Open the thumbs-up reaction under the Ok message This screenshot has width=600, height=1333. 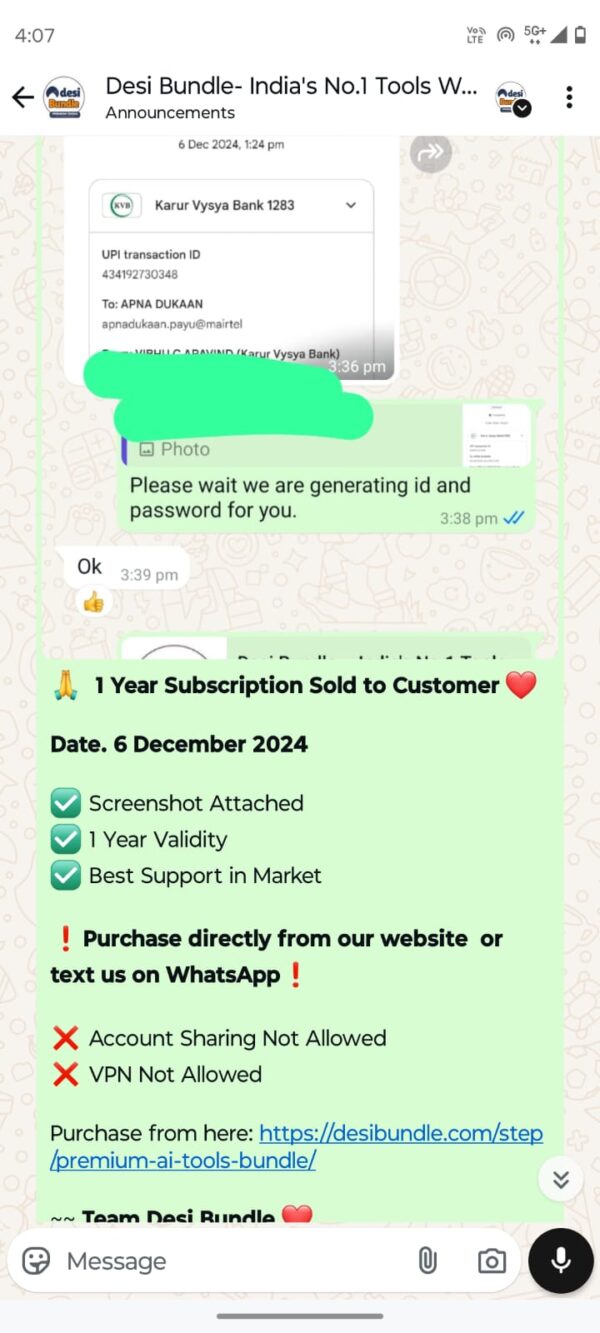tap(93, 602)
